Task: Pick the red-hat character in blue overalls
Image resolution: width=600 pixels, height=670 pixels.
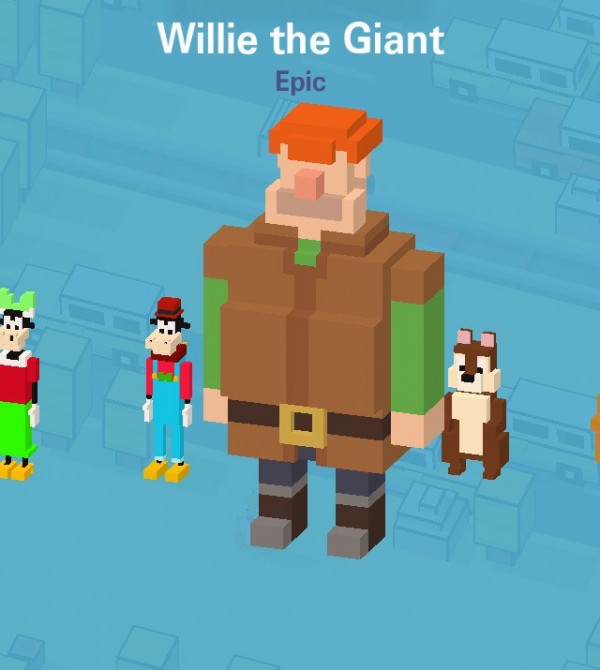Action: click(x=168, y=390)
